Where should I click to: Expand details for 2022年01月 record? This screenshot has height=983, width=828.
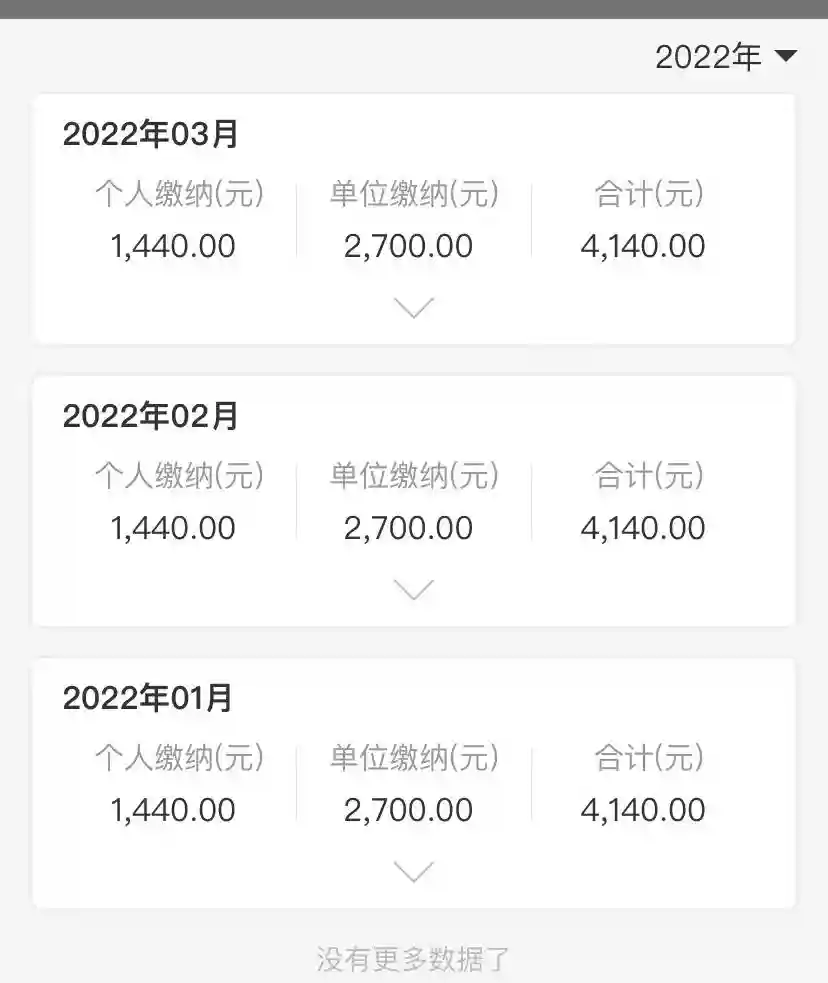[414, 872]
